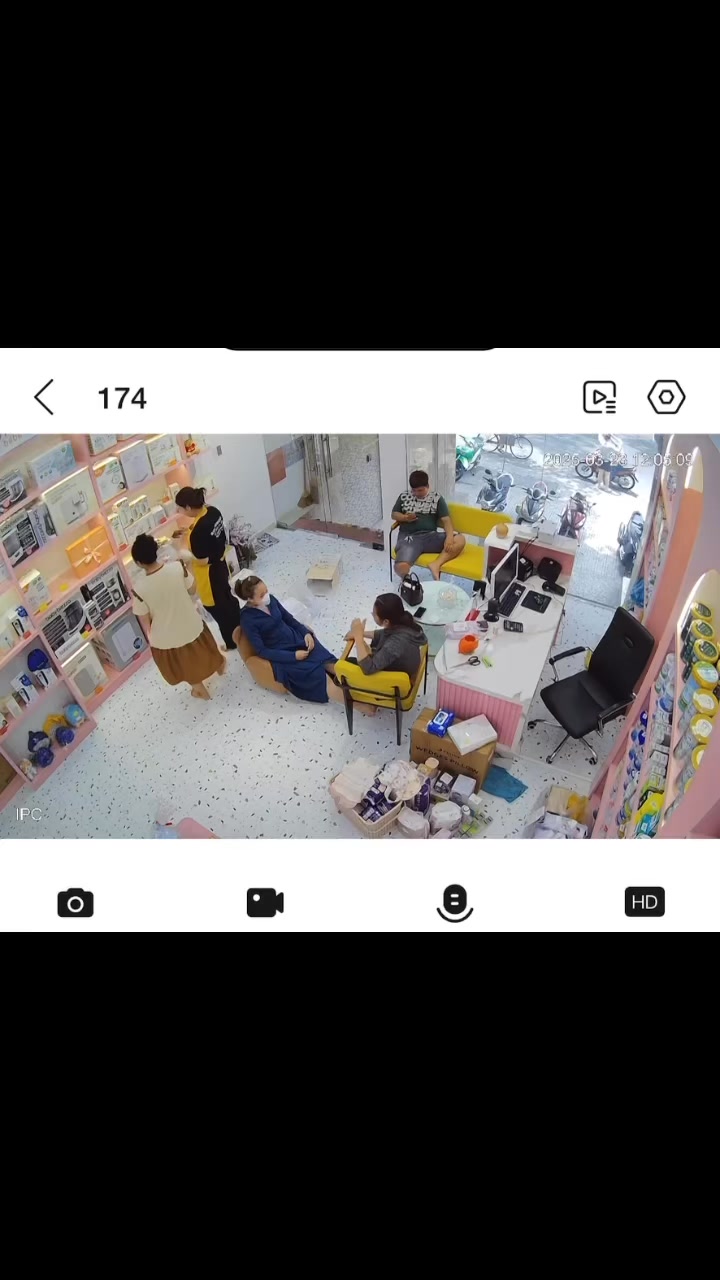Toggle HD video quality
This screenshot has height=1280, width=720.
click(644, 902)
